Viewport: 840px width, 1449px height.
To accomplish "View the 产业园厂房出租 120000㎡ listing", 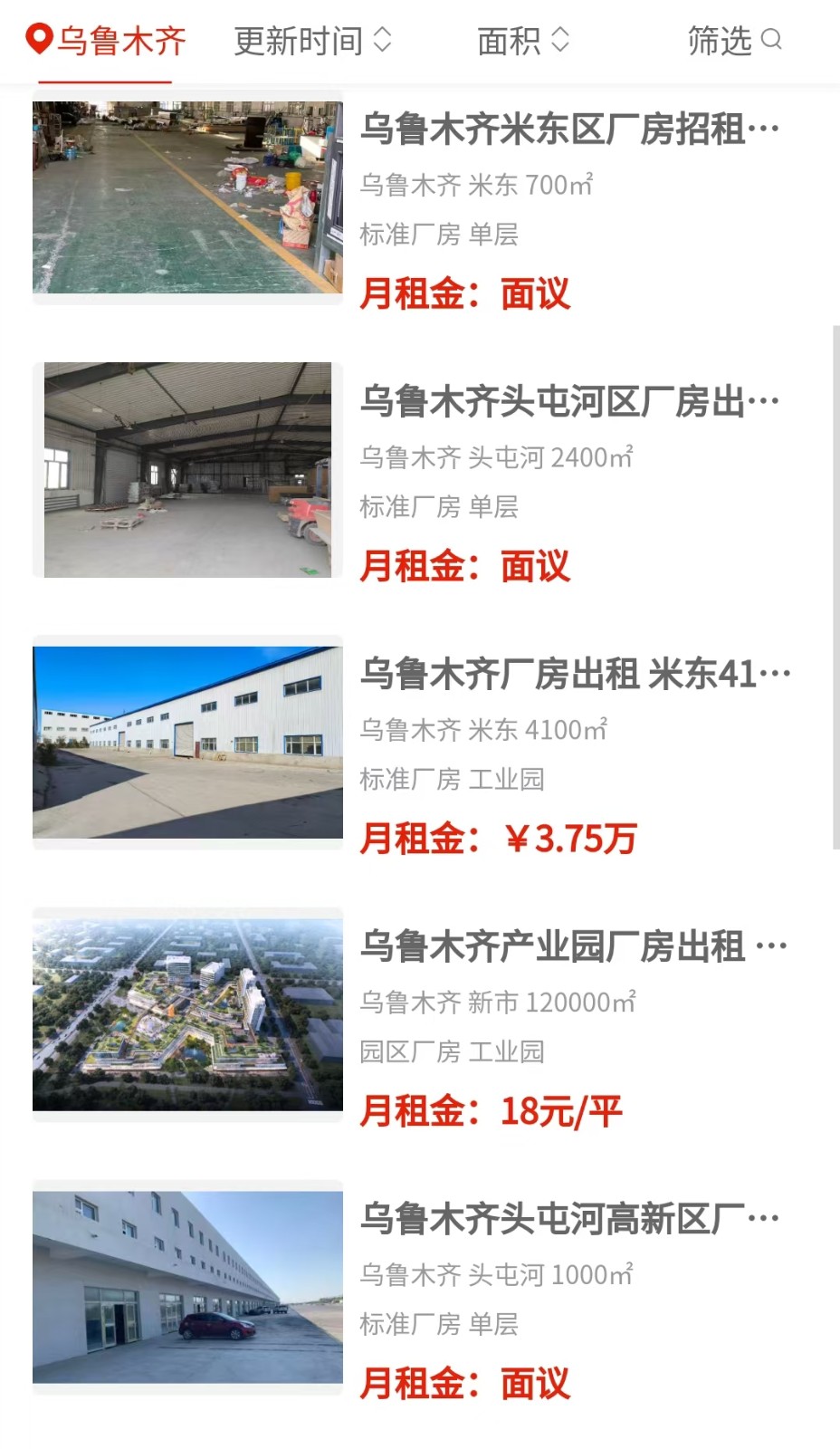I will [x=573, y=946].
